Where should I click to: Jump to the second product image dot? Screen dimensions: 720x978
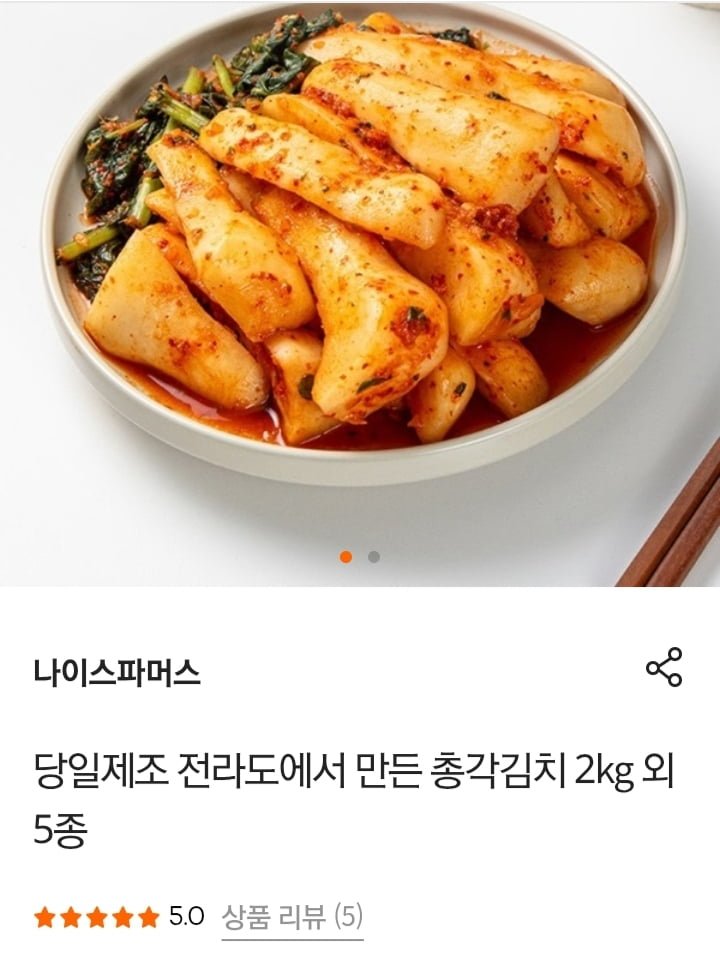374,557
